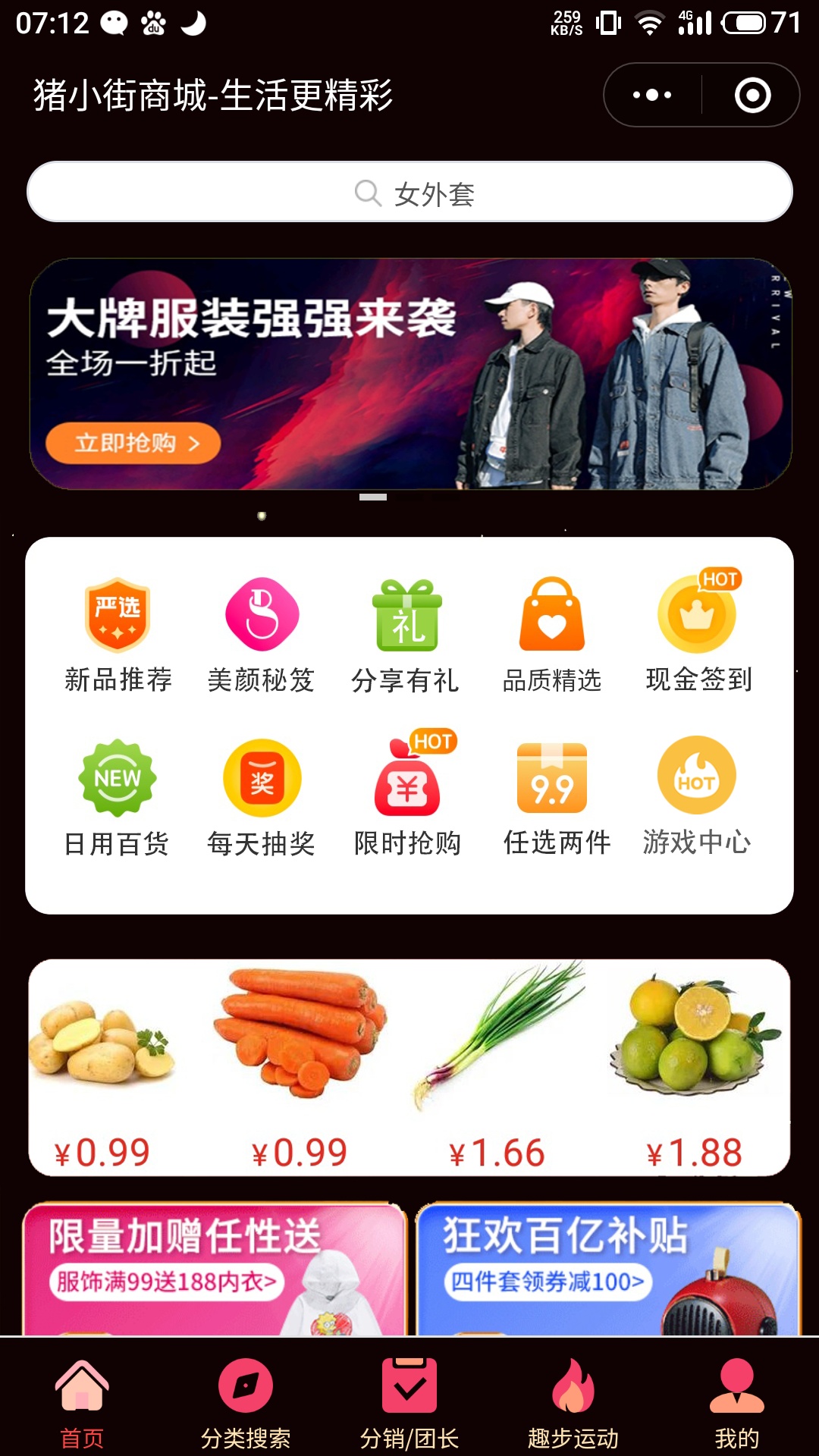This screenshot has width=819, height=1456.
Task: Open 分享有礼 gift section
Action: 406,635
